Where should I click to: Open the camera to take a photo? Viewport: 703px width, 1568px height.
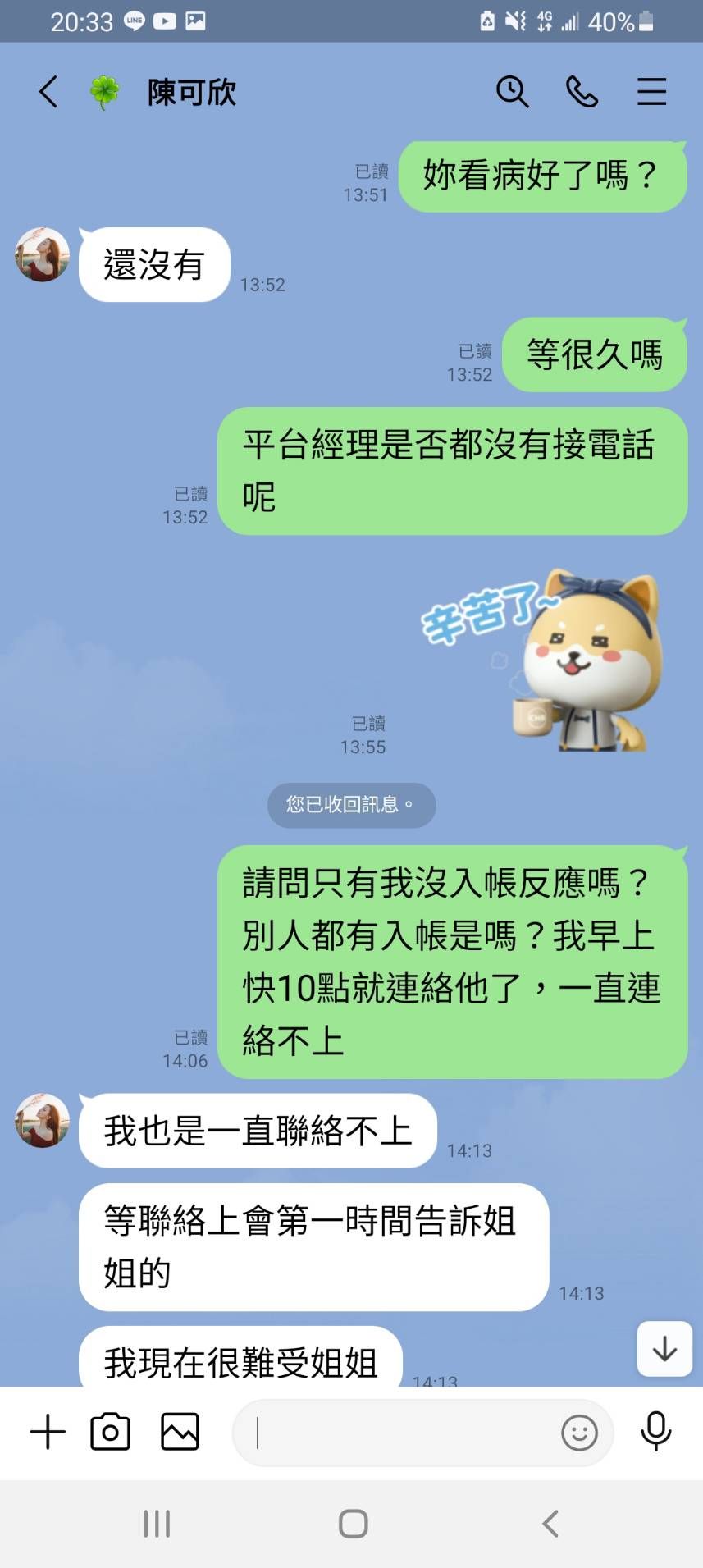(110, 1433)
